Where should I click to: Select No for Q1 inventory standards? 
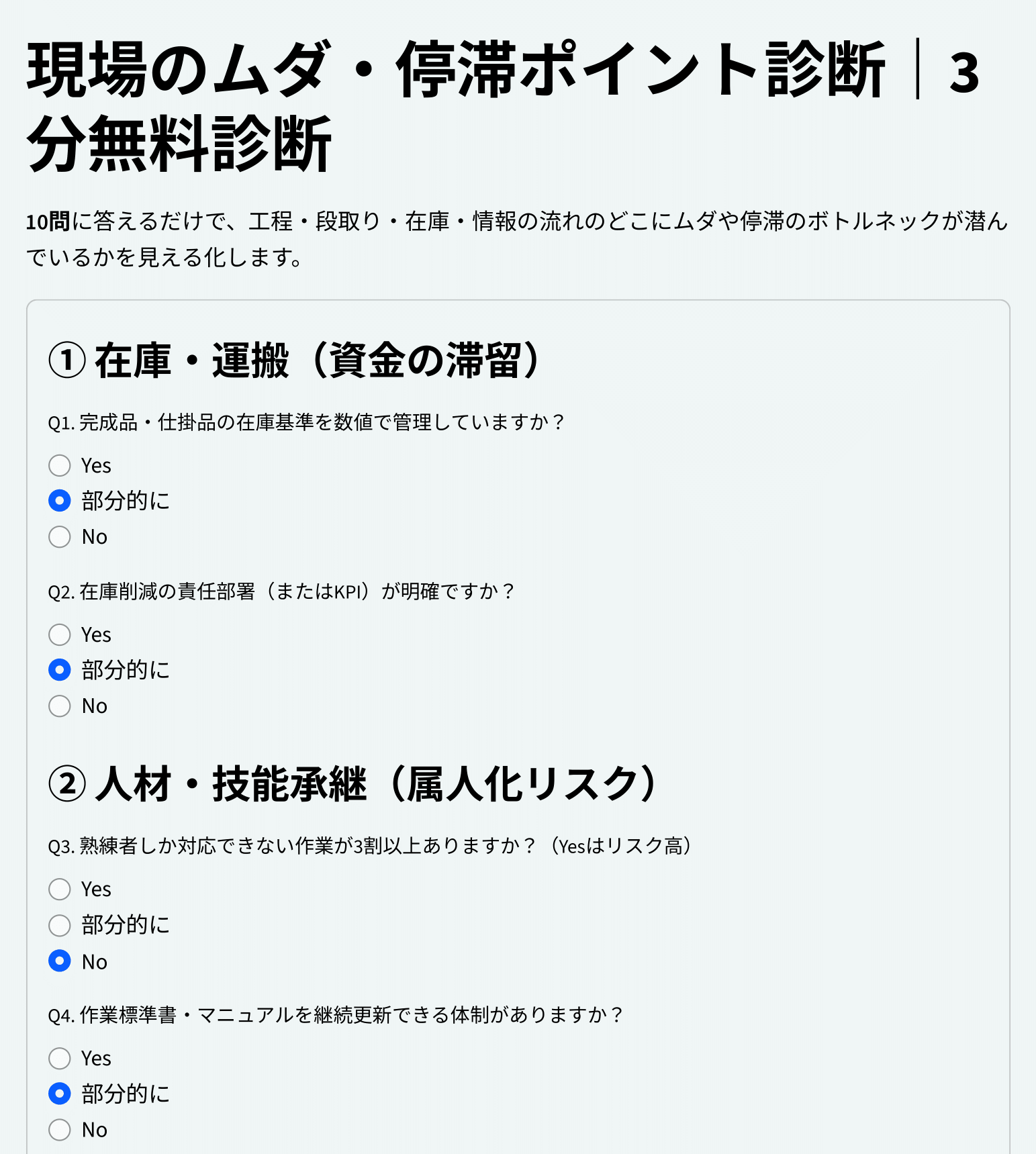60,536
